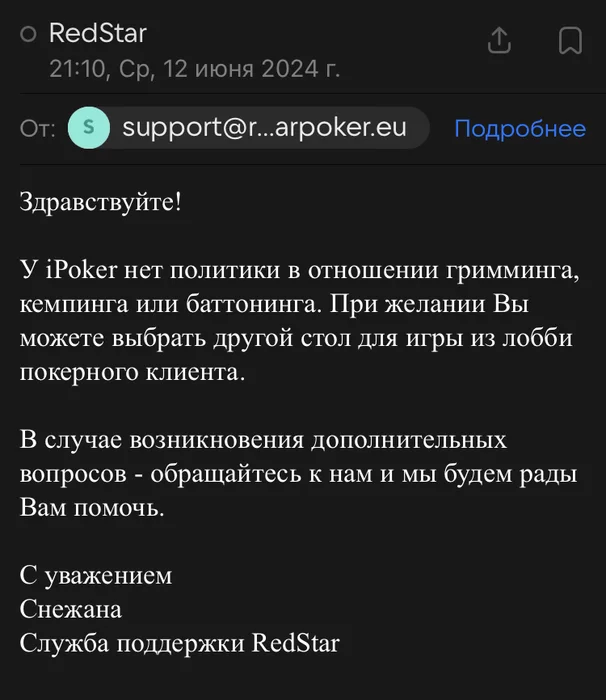This screenshot has width=606, height=700.
Task: Toggle the unread circle beside RedStar
Action: point(28,34)
